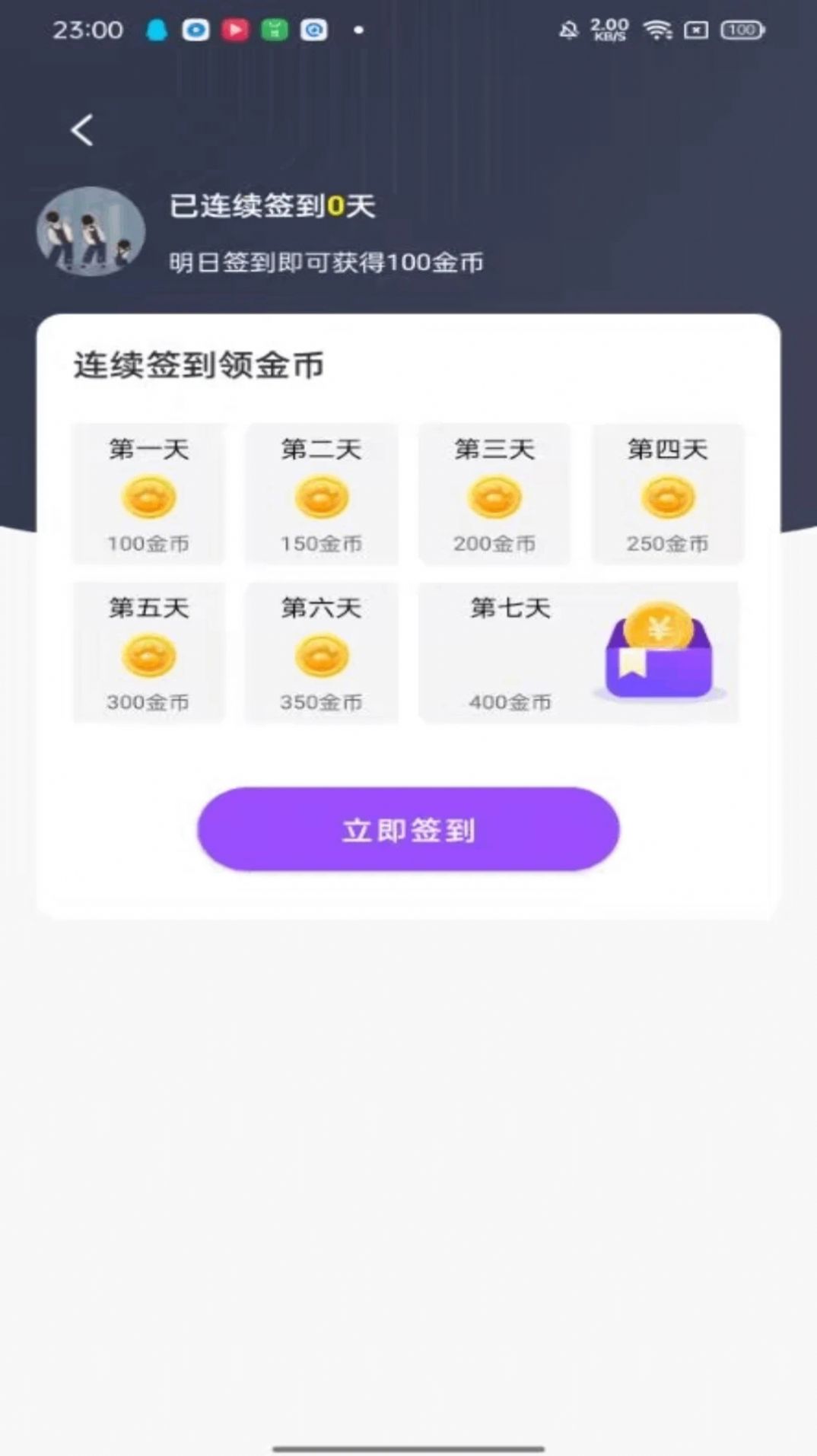Select the 第六天 reward card
This screenshot has height=1456, width=817.
pos(322,653)
